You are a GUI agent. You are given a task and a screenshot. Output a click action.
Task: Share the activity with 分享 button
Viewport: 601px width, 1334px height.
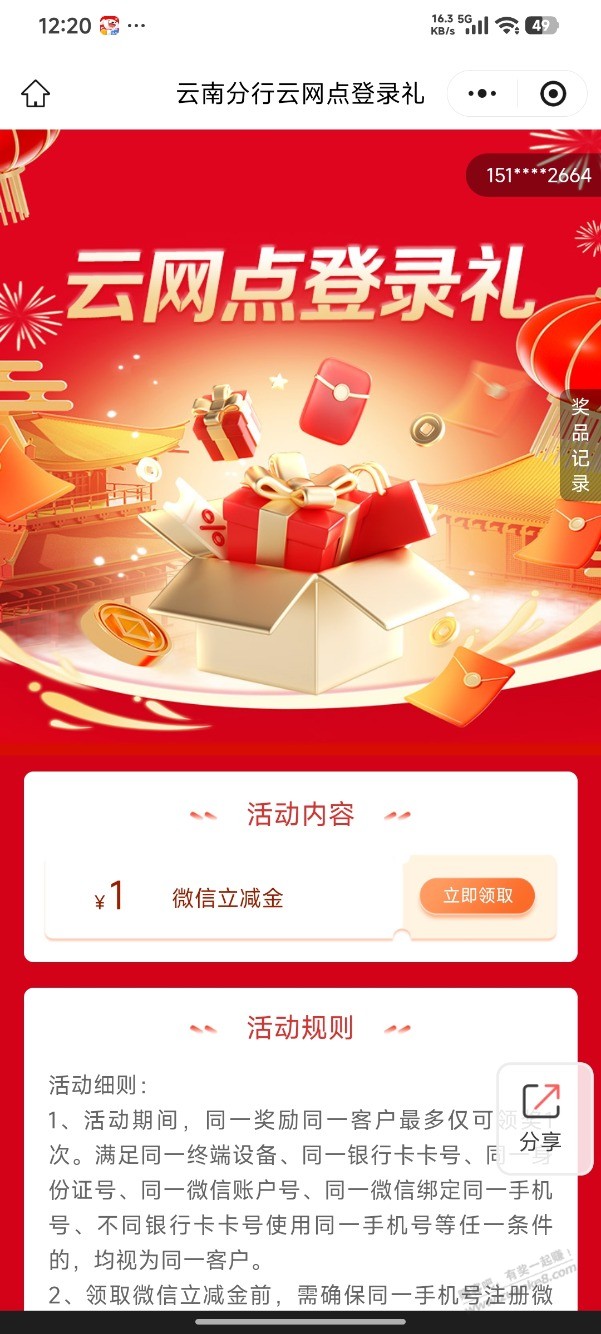(541, 1118)
